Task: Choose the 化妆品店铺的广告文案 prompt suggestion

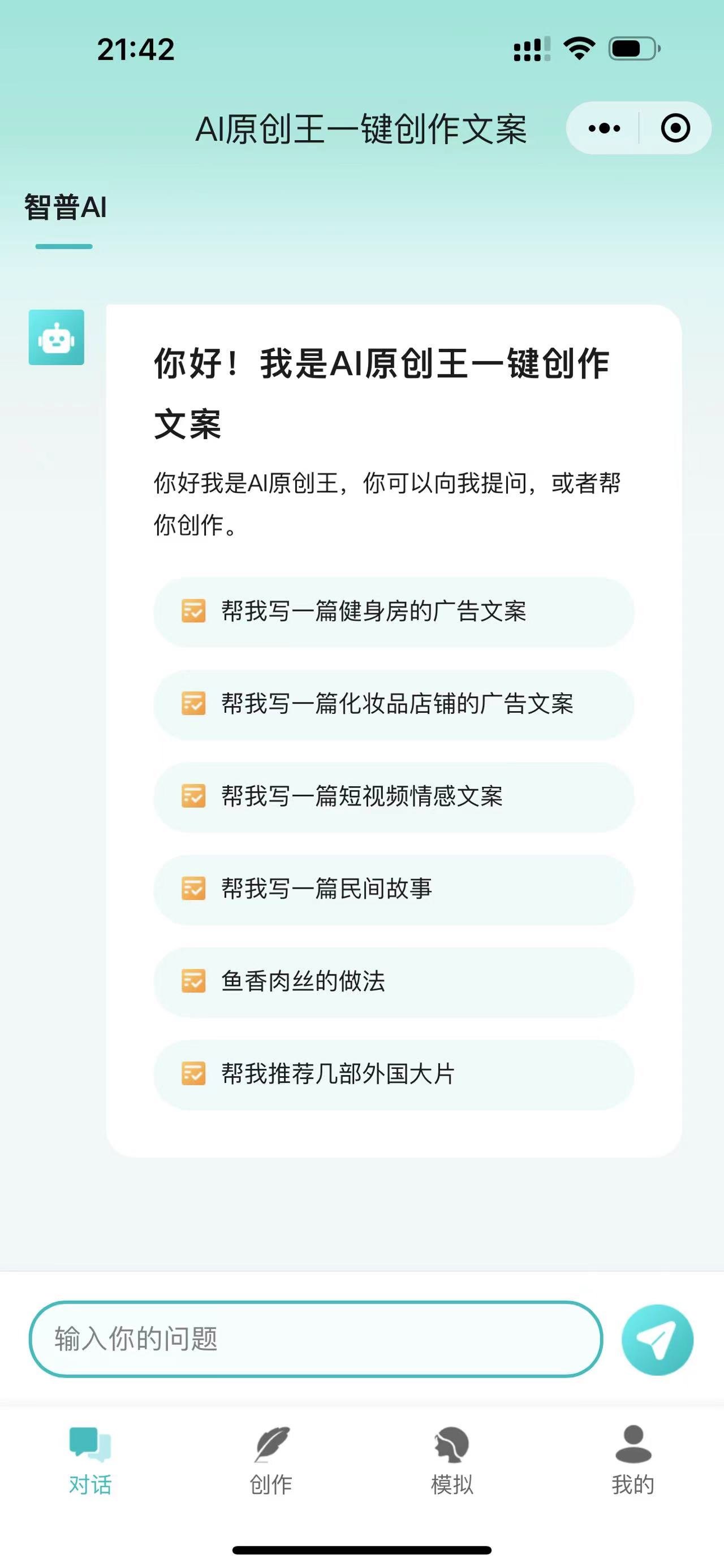Action: click(x=393, y=704)
